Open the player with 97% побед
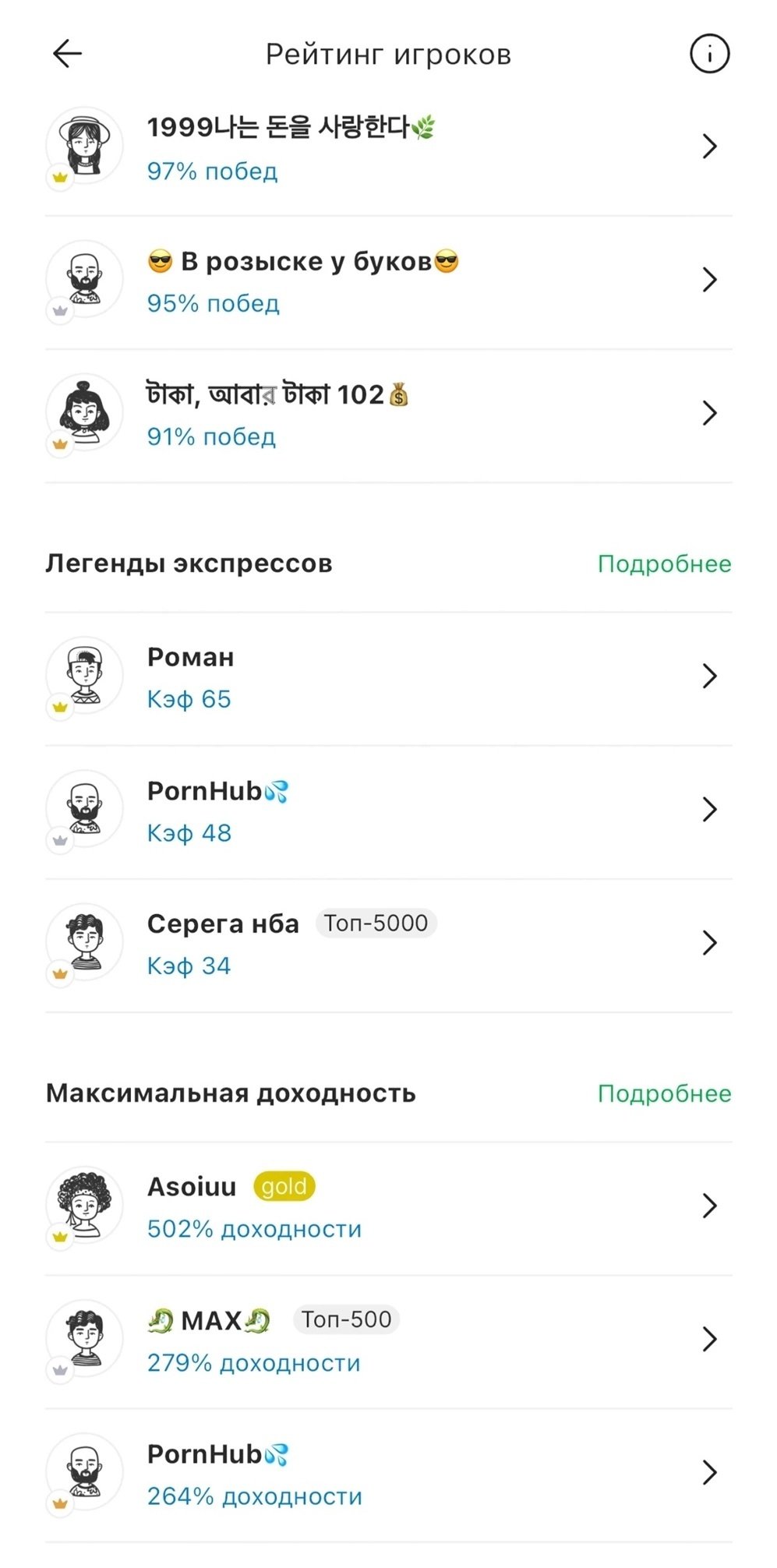Image resolution: width=777 pixels, height=1568 pixels. [x=388, y=147]
